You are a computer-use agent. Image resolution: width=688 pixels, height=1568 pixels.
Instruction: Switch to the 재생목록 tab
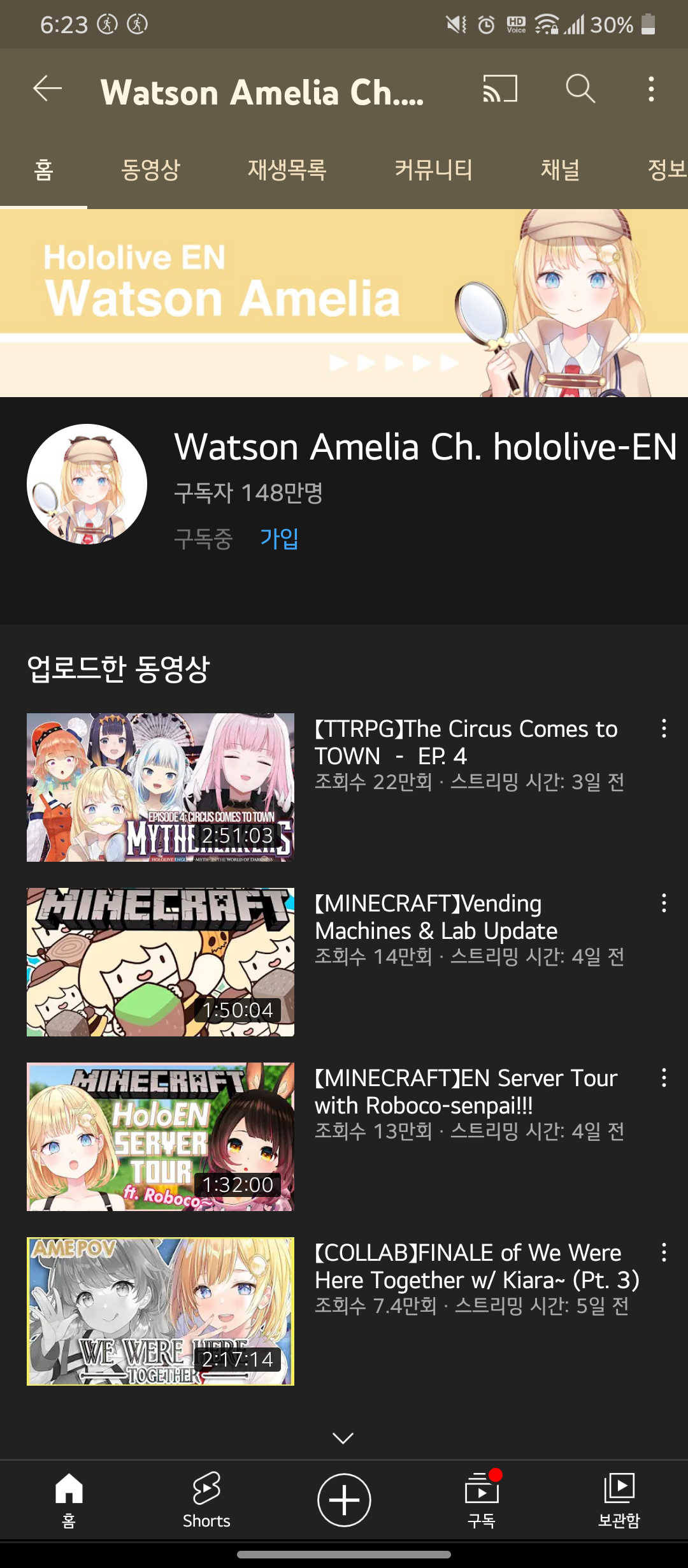tap(287, 170)
